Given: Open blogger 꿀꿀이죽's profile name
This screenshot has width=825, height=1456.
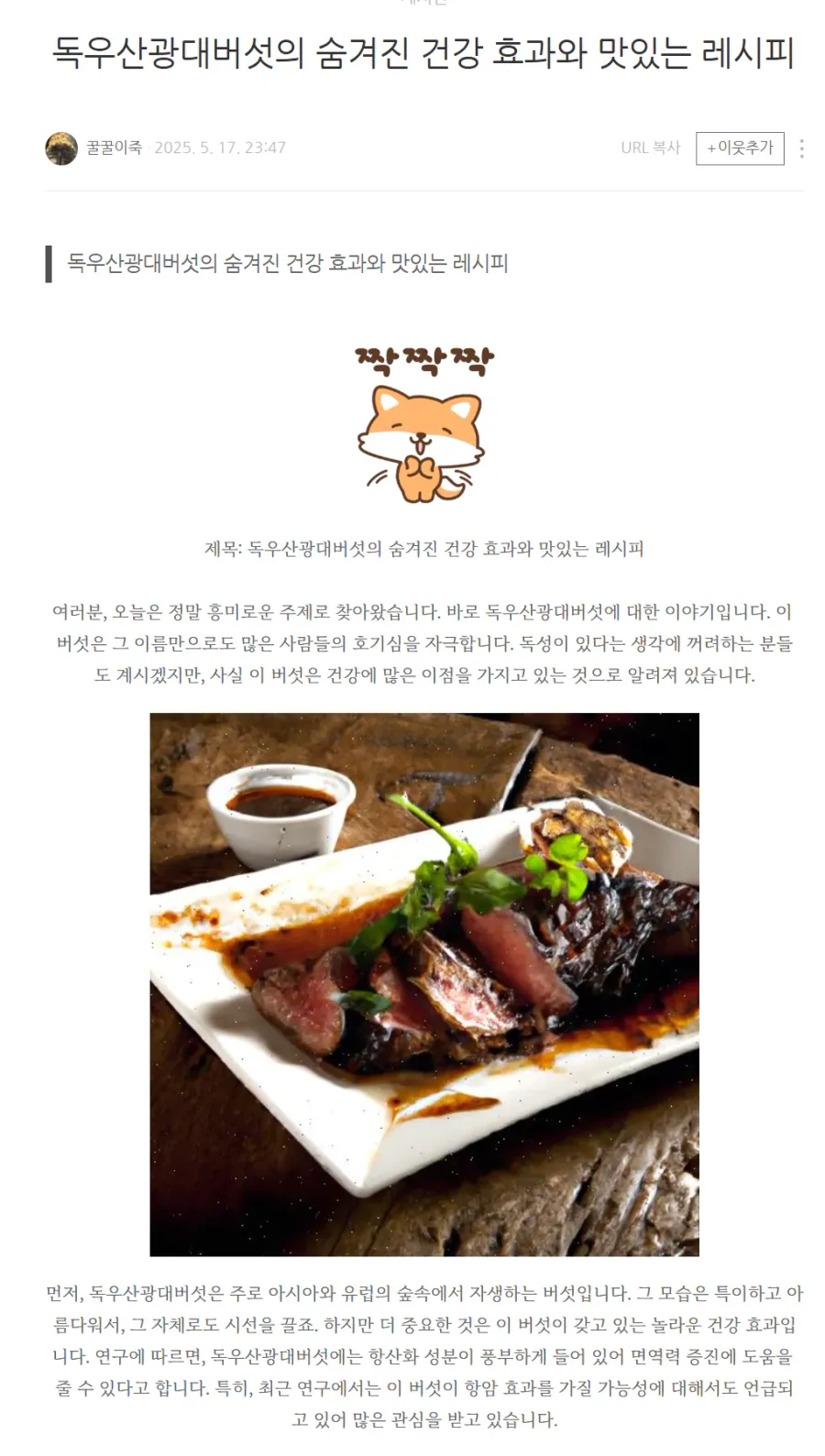Looking at the screenshot, I should pos(114,148).
